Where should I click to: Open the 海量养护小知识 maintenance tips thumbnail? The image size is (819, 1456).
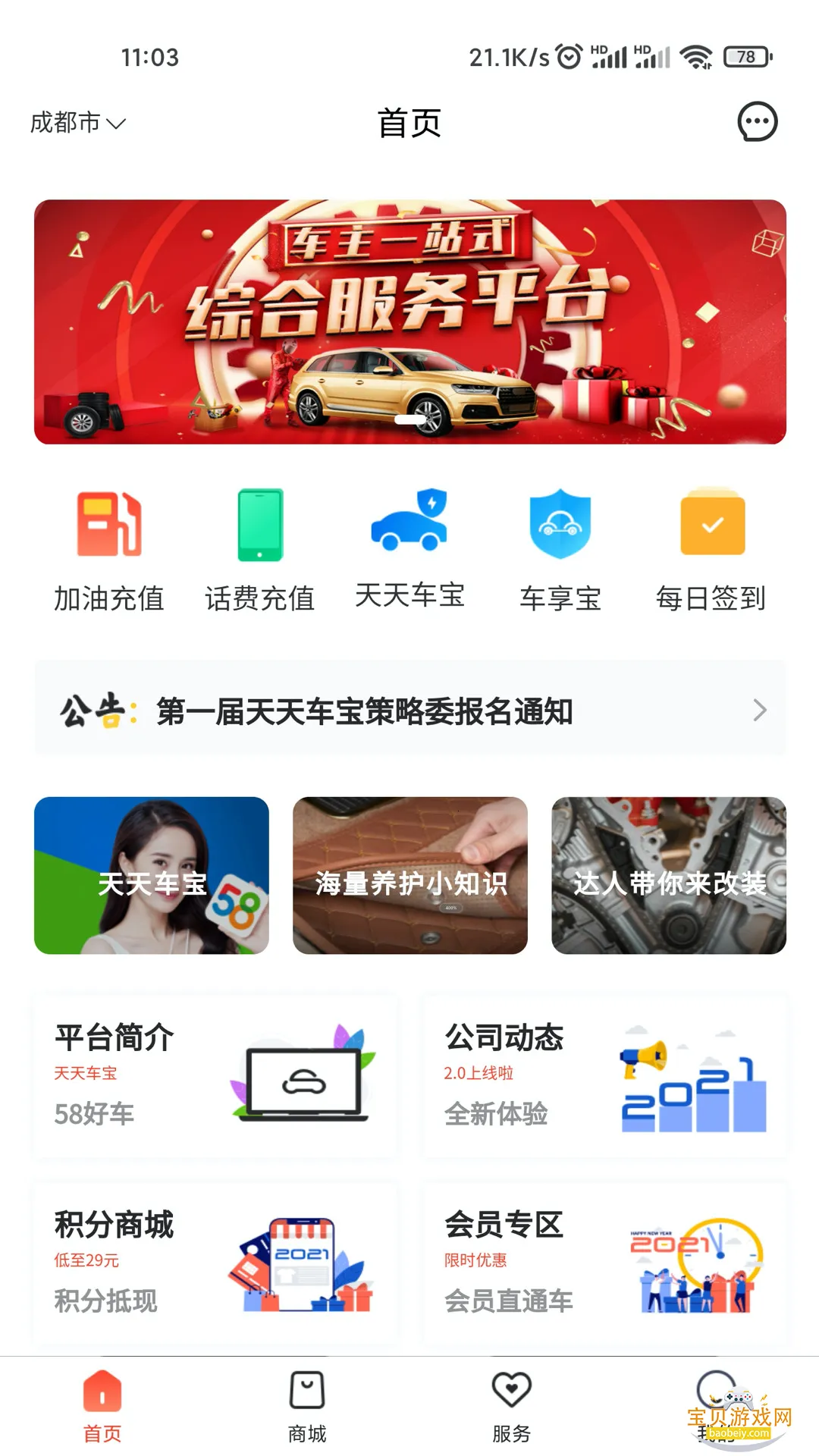pos(410,872)
